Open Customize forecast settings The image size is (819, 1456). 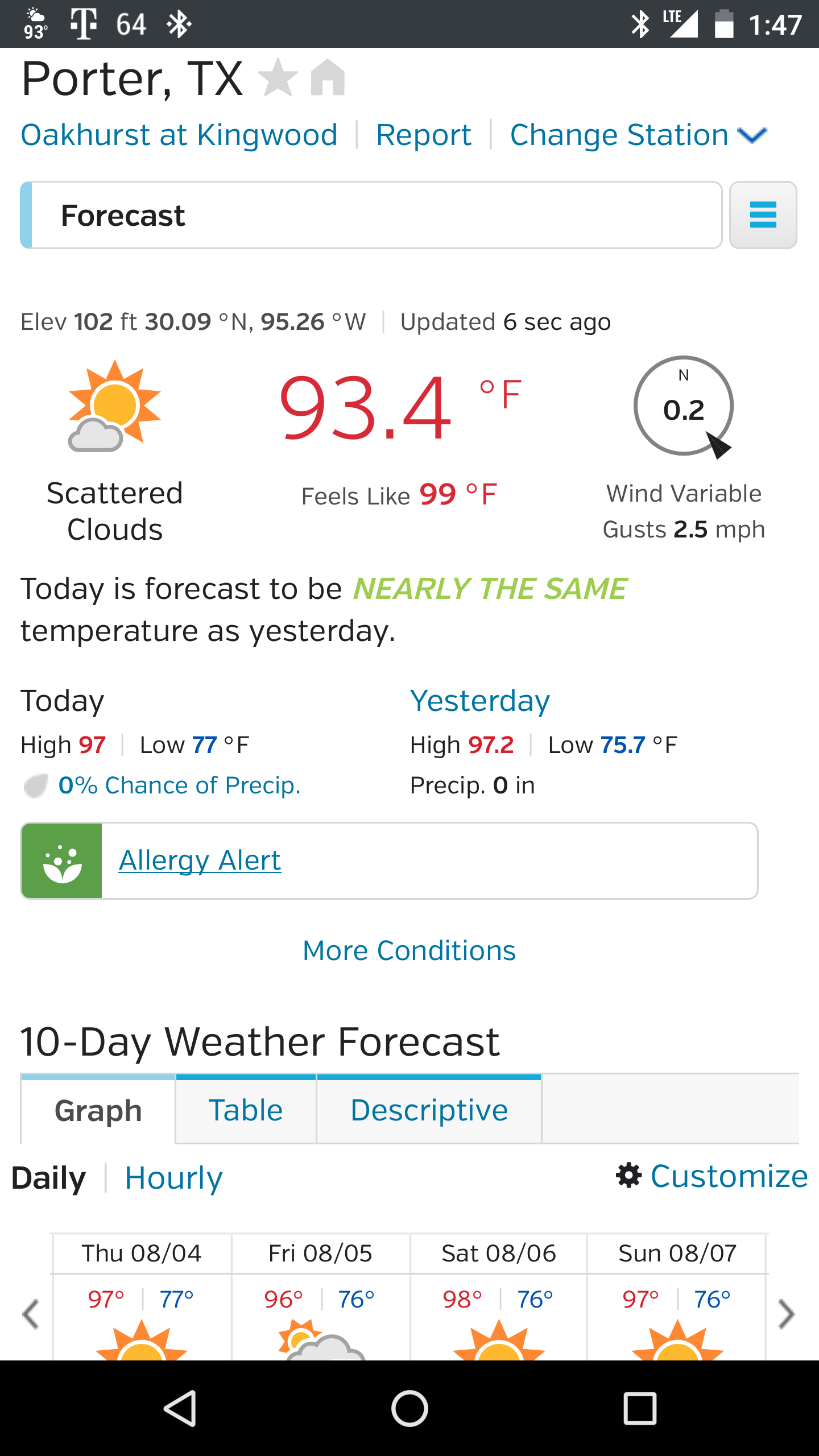712,1176
